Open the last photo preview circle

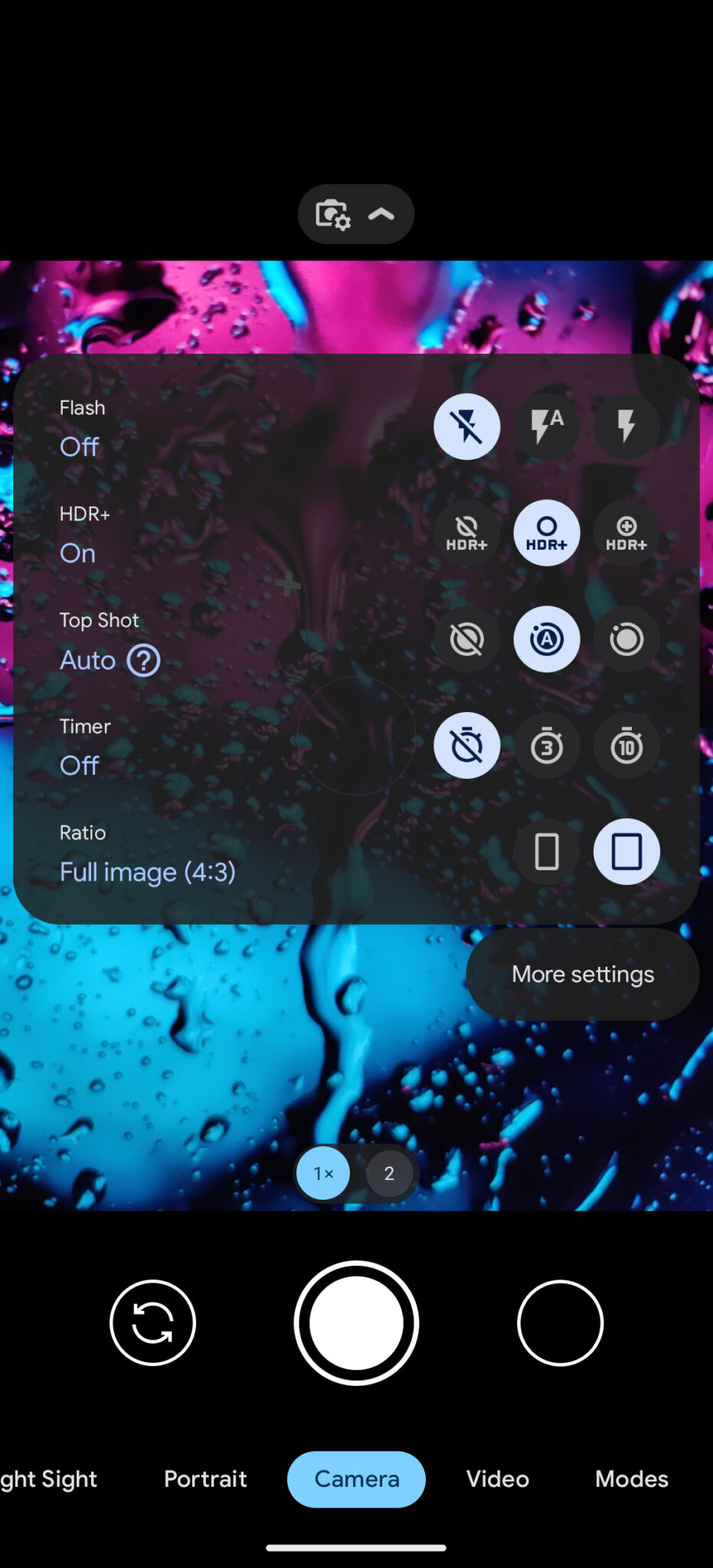(x=560, y=1322)
